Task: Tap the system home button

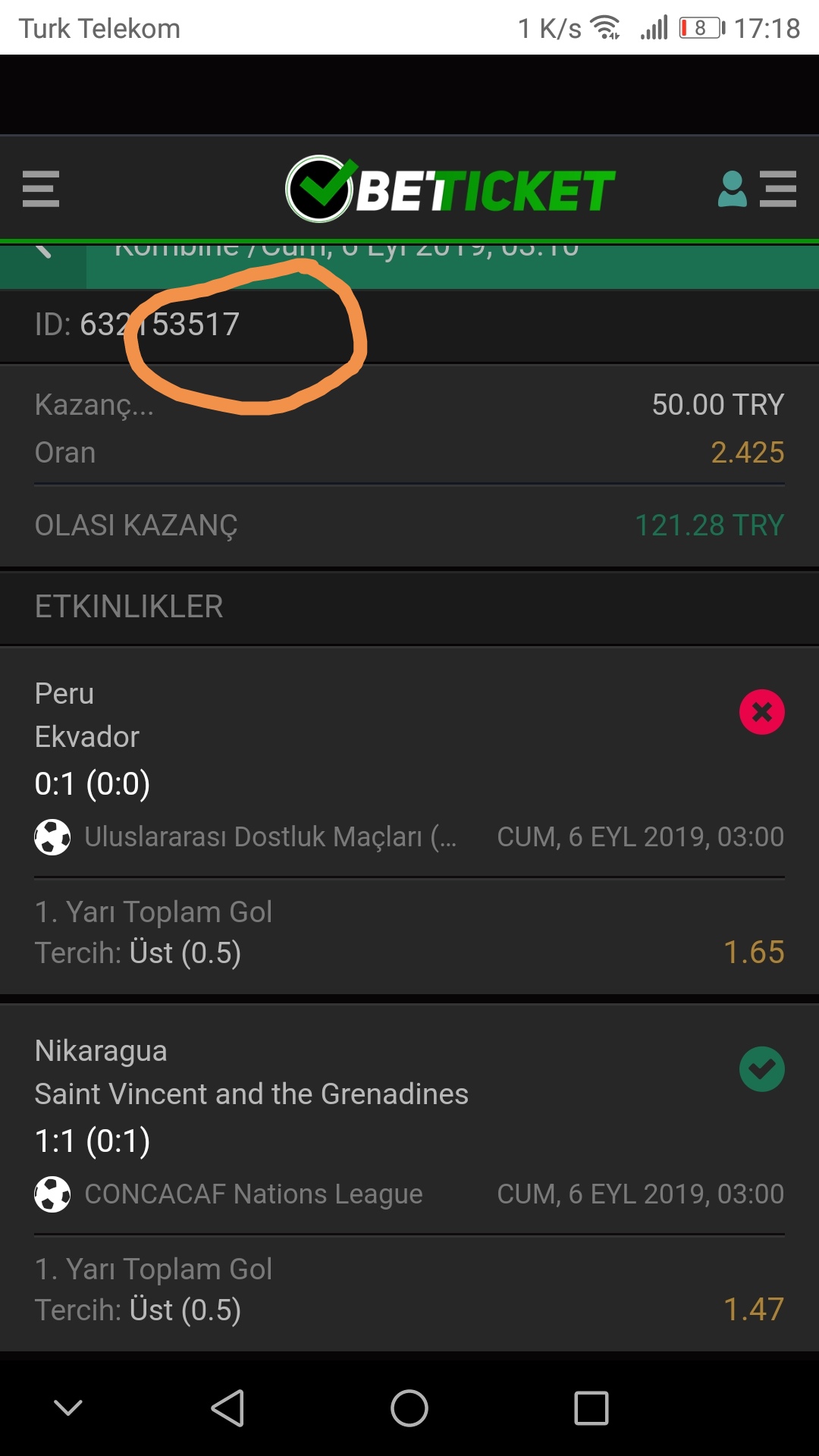Action: coord(409,1408)
